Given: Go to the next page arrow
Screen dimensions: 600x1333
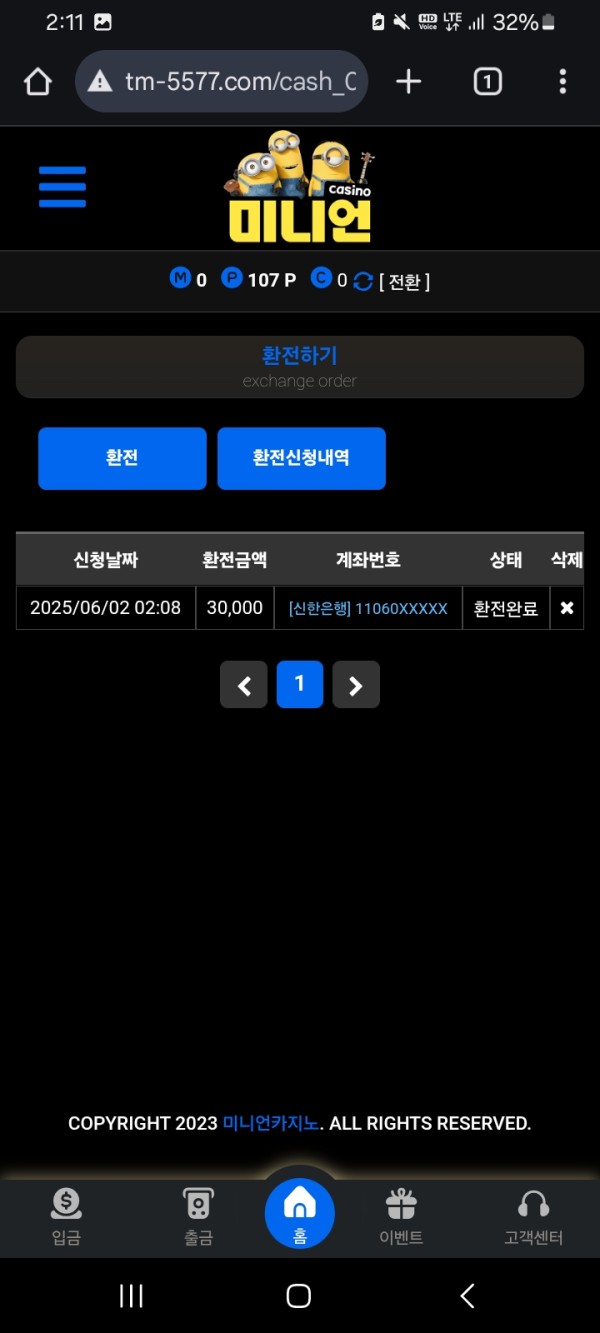Looking at the screenshot, I should [355, 685].
